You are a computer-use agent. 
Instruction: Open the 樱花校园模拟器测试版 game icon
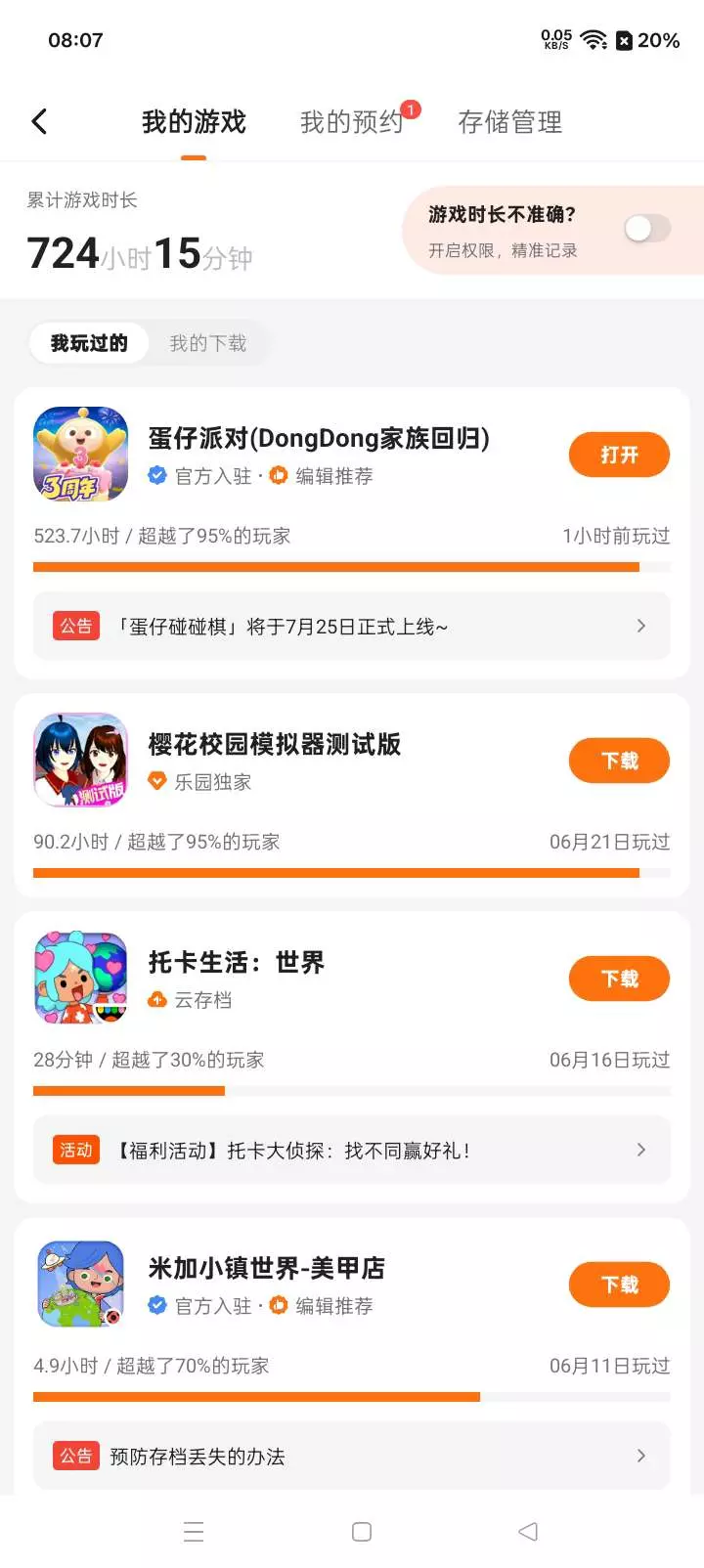81,761
